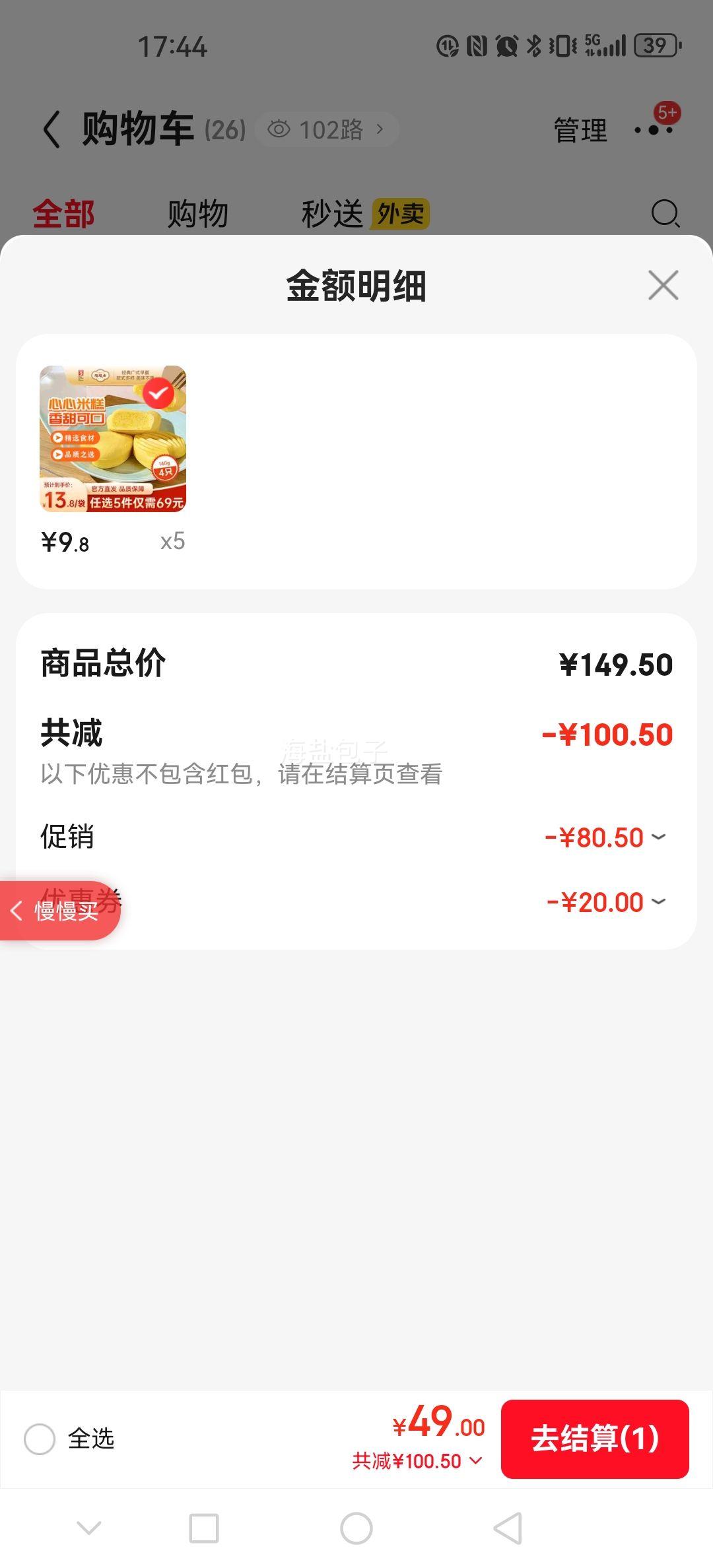The width and height of the screenshot is (713, 1568).
Task: Open the 心心米糕 product thumbnail
Action: [x=113, y=439]
